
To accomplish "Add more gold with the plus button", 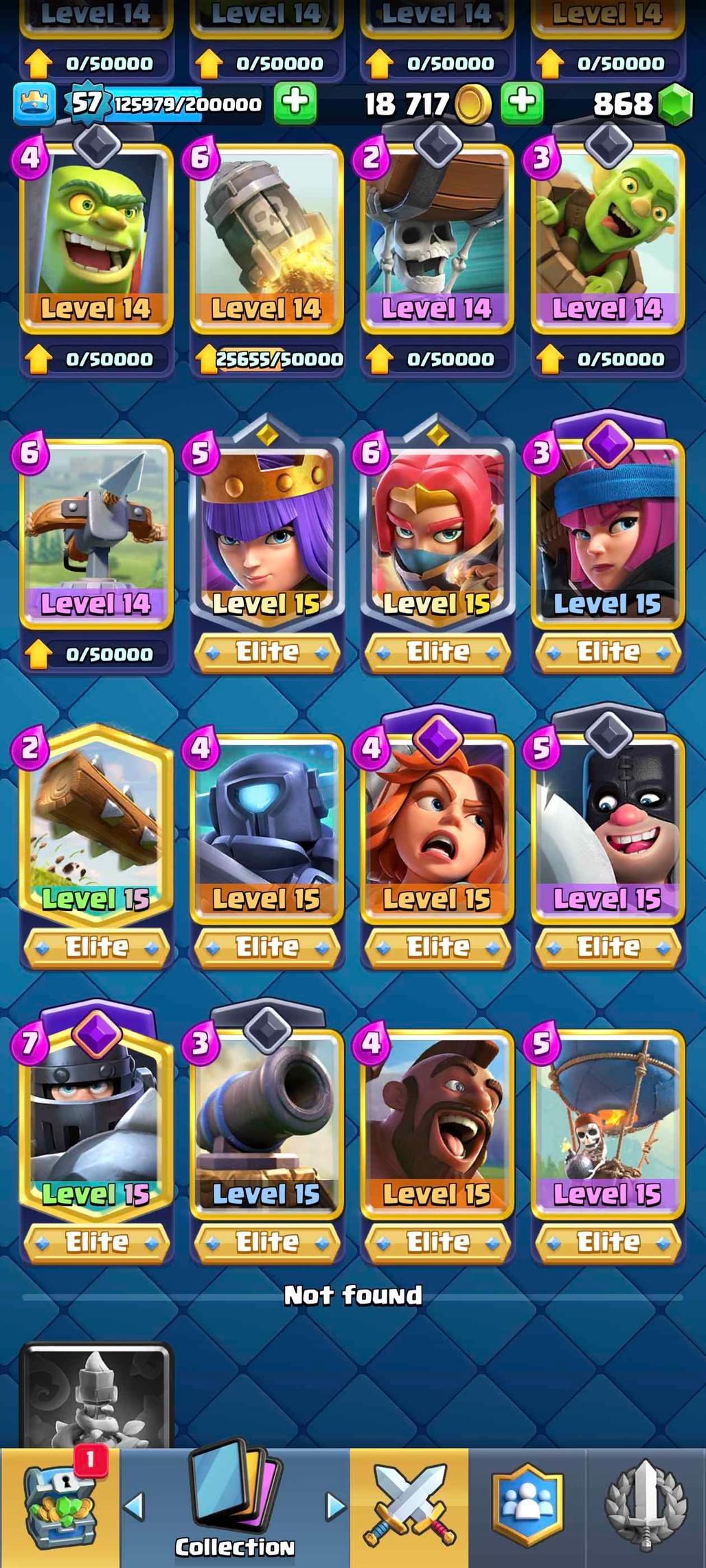I will (x=522, y=102).
